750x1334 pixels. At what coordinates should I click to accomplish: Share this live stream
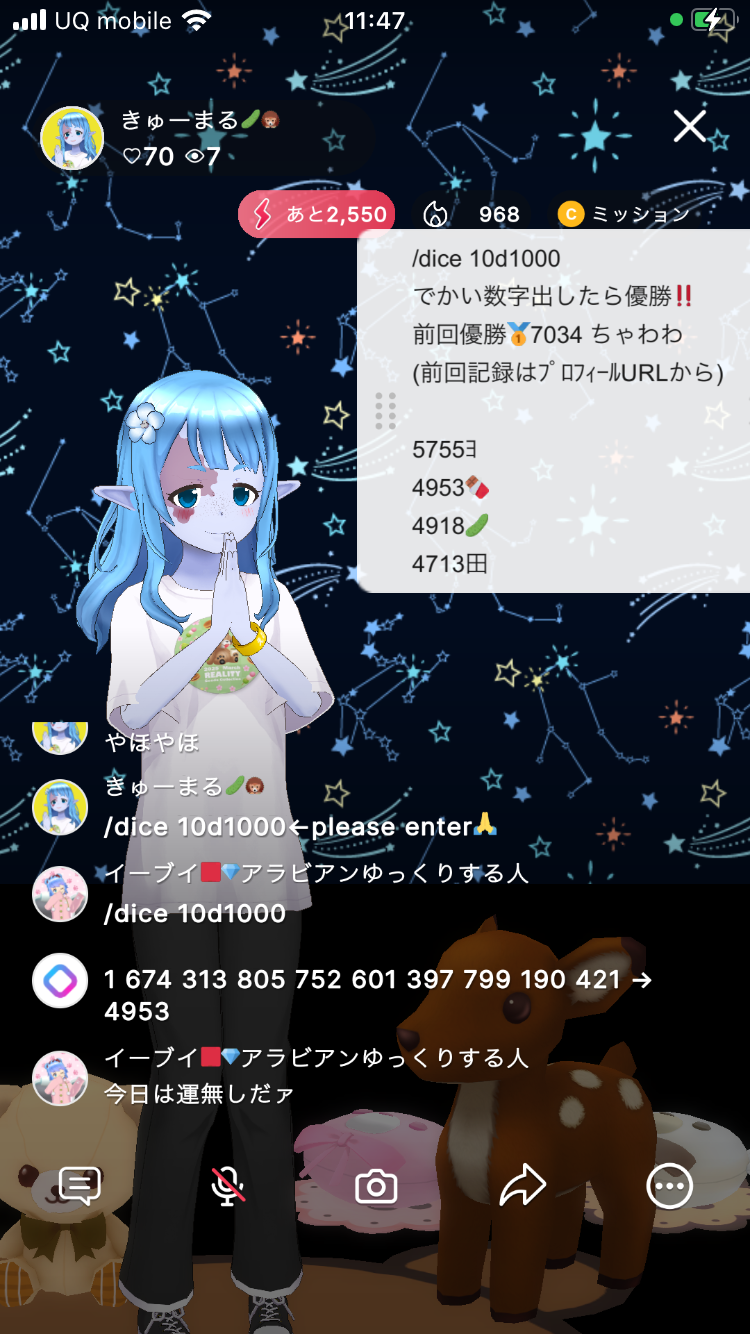click(522, 1186)
